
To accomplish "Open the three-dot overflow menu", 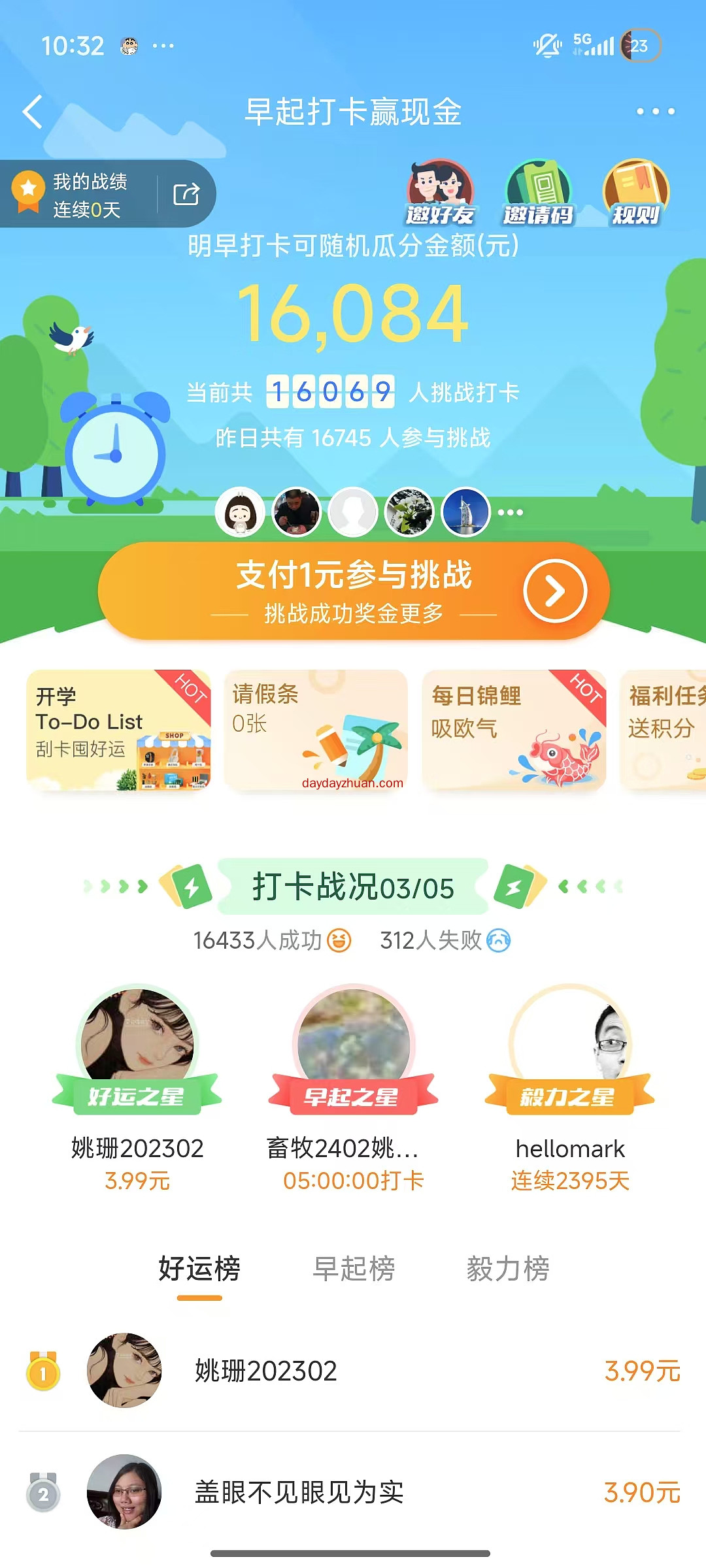I will 655,112.
